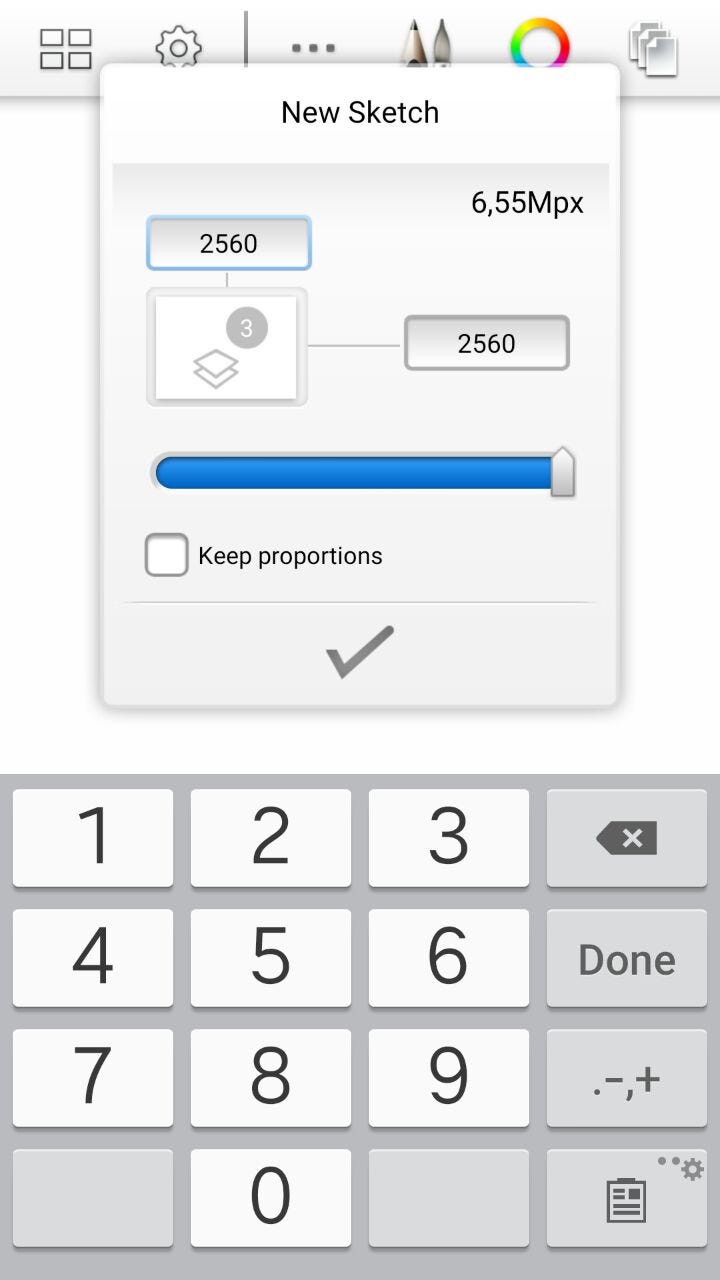
Task: Type digit 0 on the keypad
Action: click(271, 1198)
